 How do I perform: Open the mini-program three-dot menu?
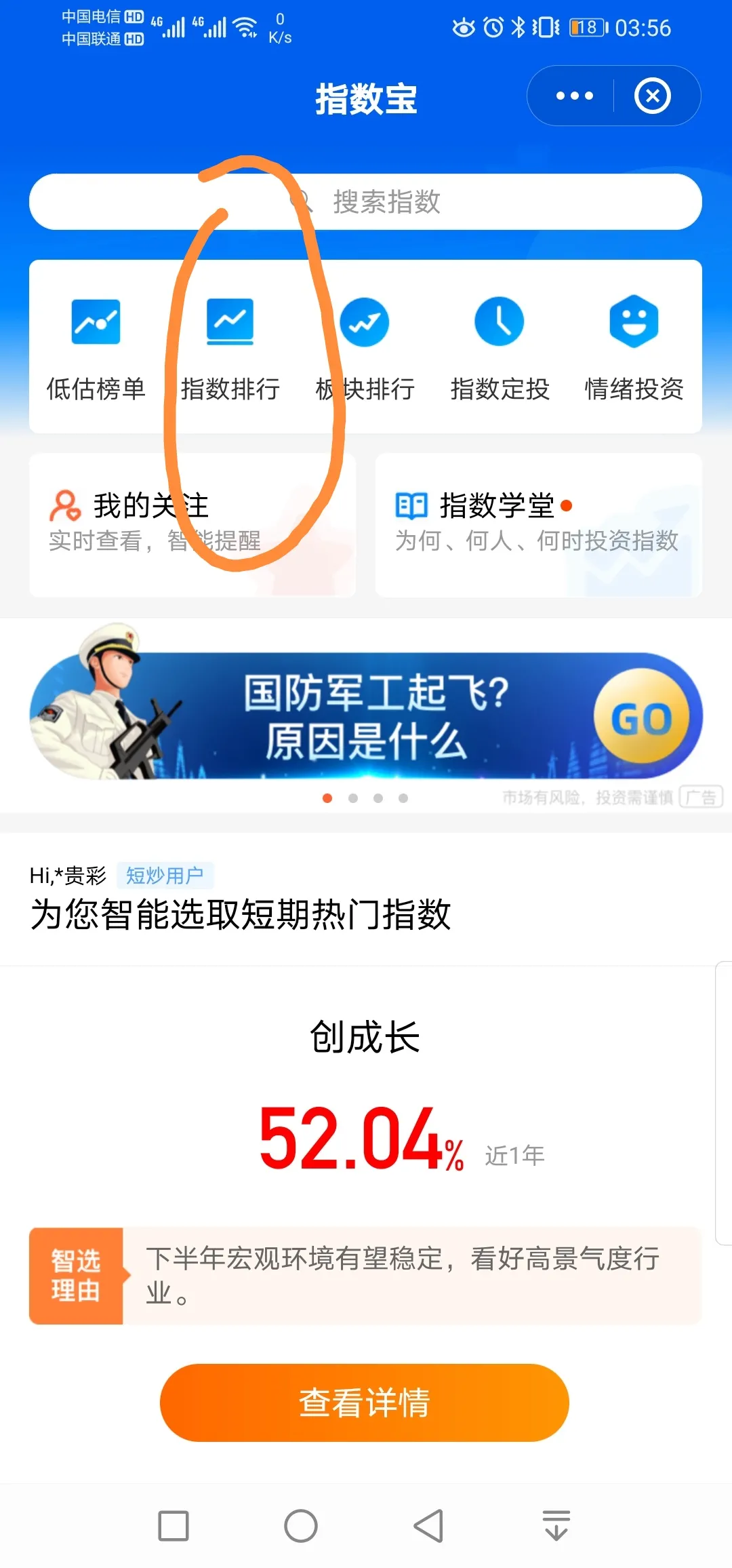(x=574, y=96)
